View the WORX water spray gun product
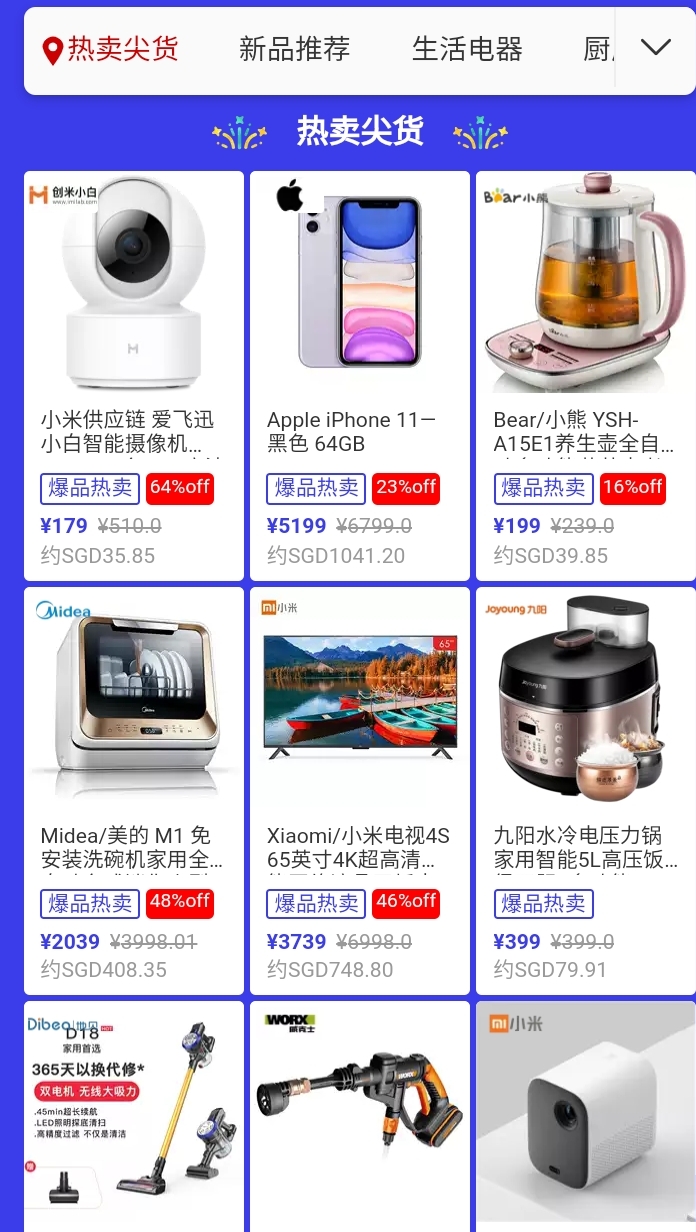The width and height of the screenshot is (696, 1232). 360,1117
